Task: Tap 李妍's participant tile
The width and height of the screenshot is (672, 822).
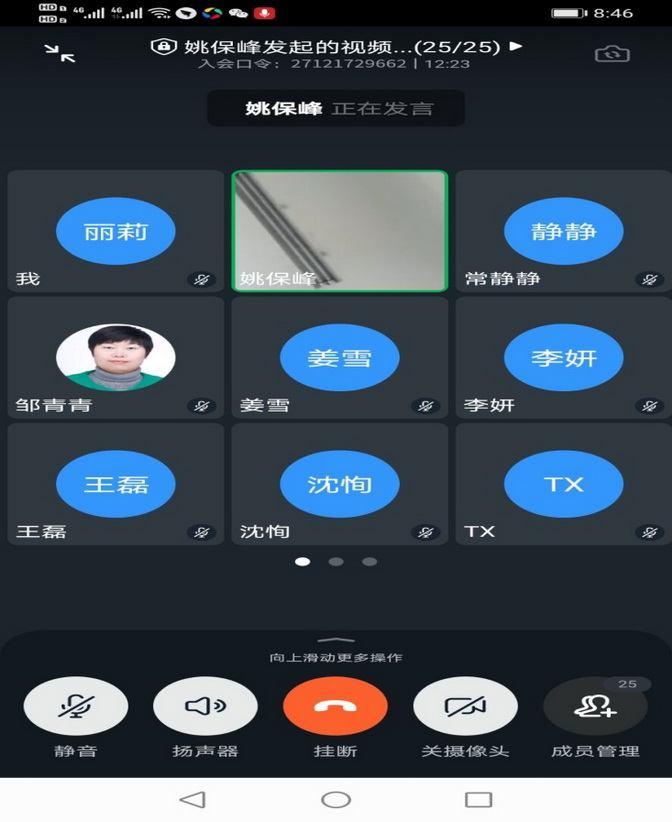Action: coord(563,357)
